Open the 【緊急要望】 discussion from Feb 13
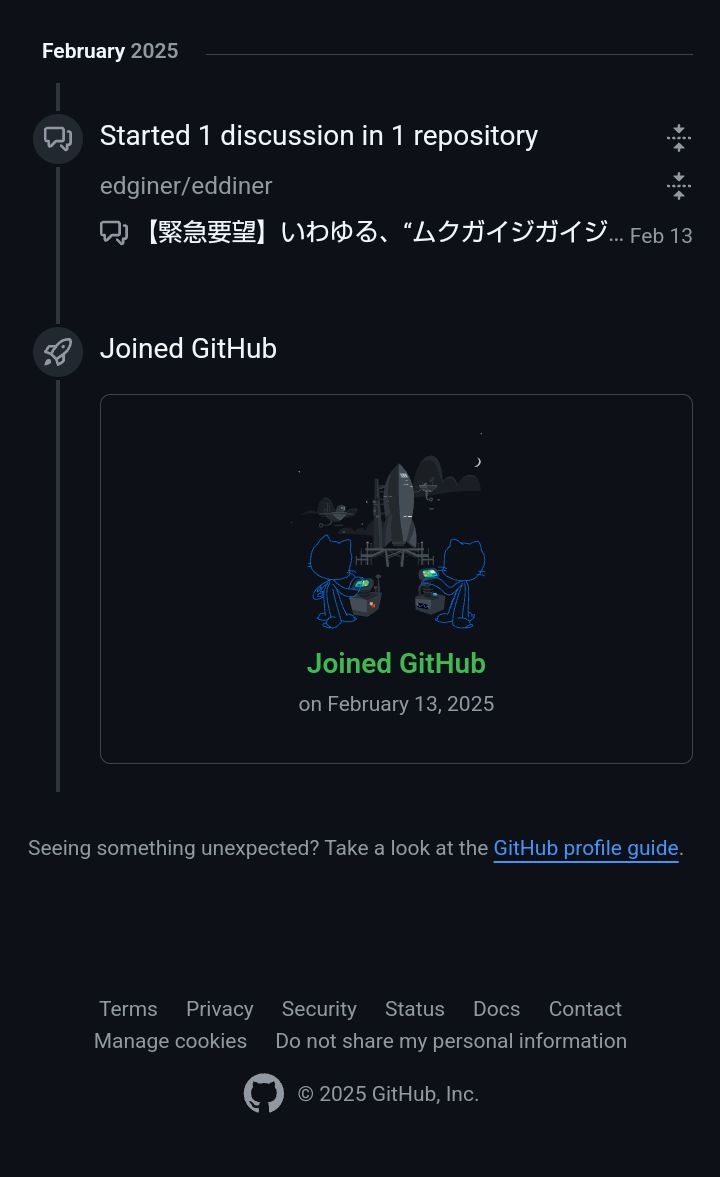 [x=378, y=233]
